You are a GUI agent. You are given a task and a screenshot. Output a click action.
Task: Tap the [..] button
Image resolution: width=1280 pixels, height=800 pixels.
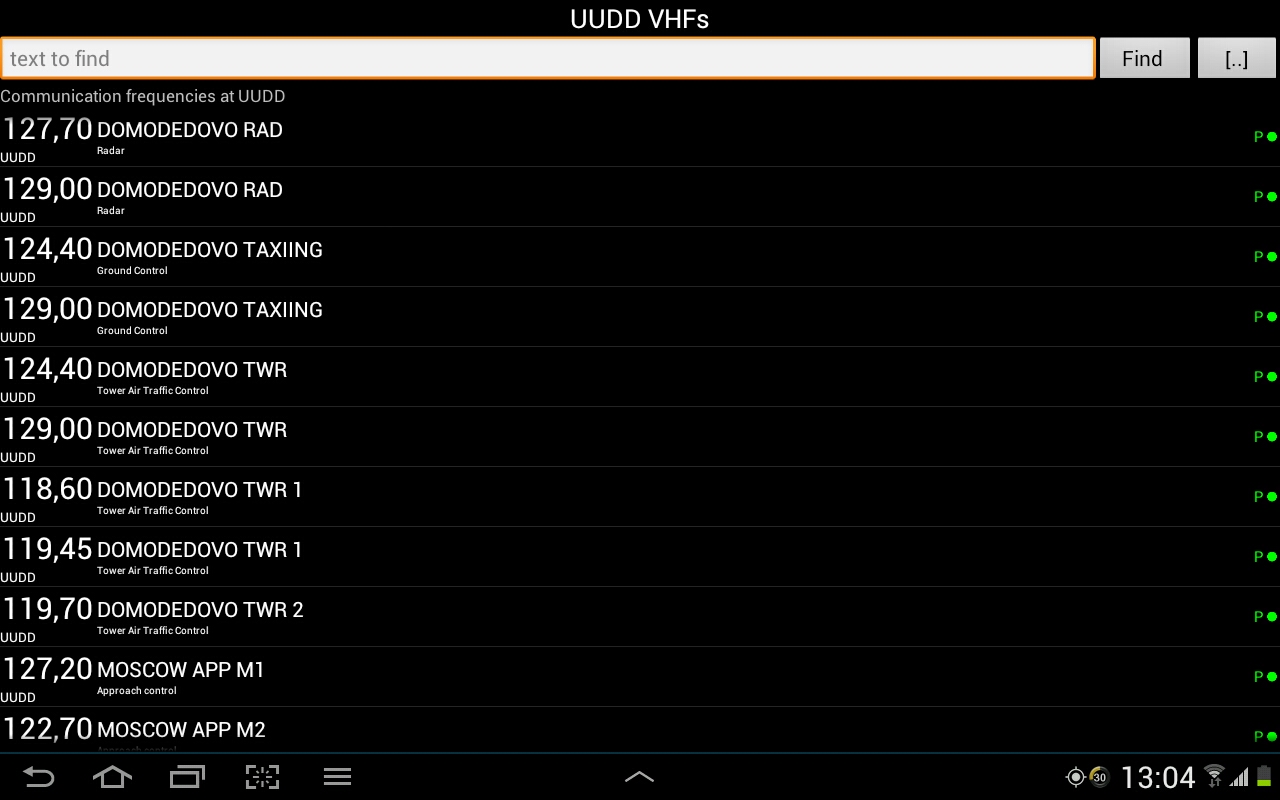pos(1237,58)
